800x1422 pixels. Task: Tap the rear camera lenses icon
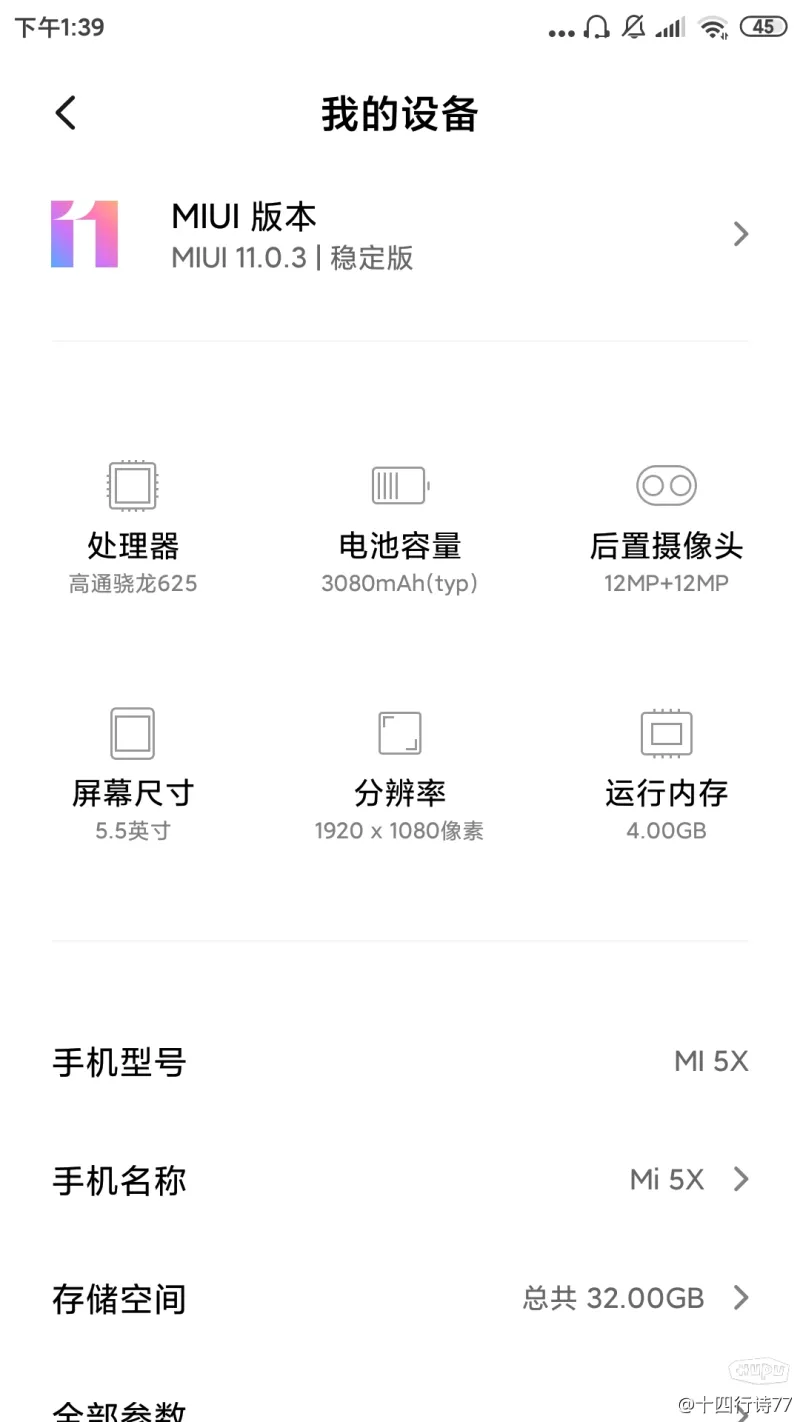[x=665, y=485]
